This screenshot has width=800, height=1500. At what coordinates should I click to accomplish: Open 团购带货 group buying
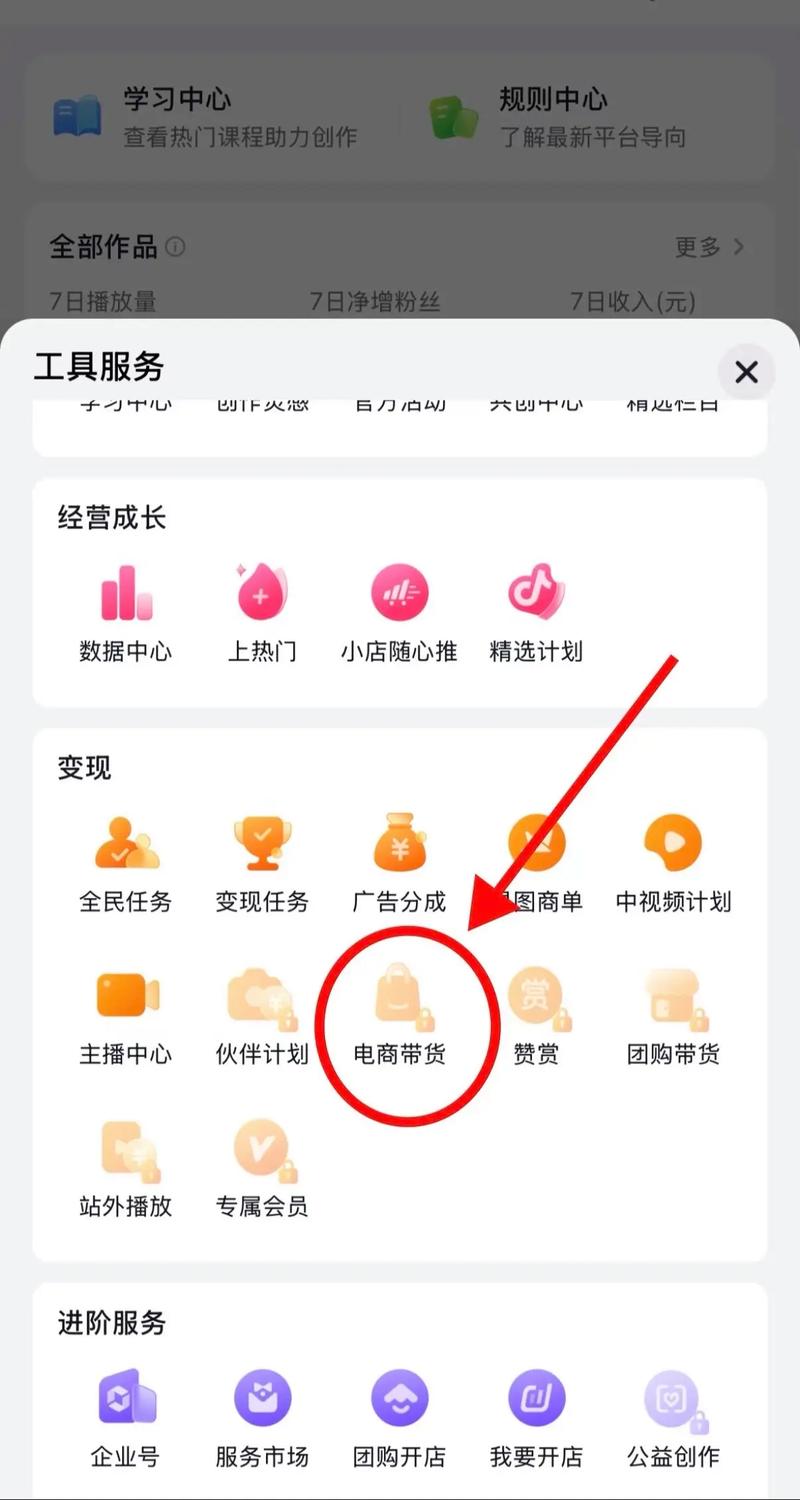[673, 1010]
